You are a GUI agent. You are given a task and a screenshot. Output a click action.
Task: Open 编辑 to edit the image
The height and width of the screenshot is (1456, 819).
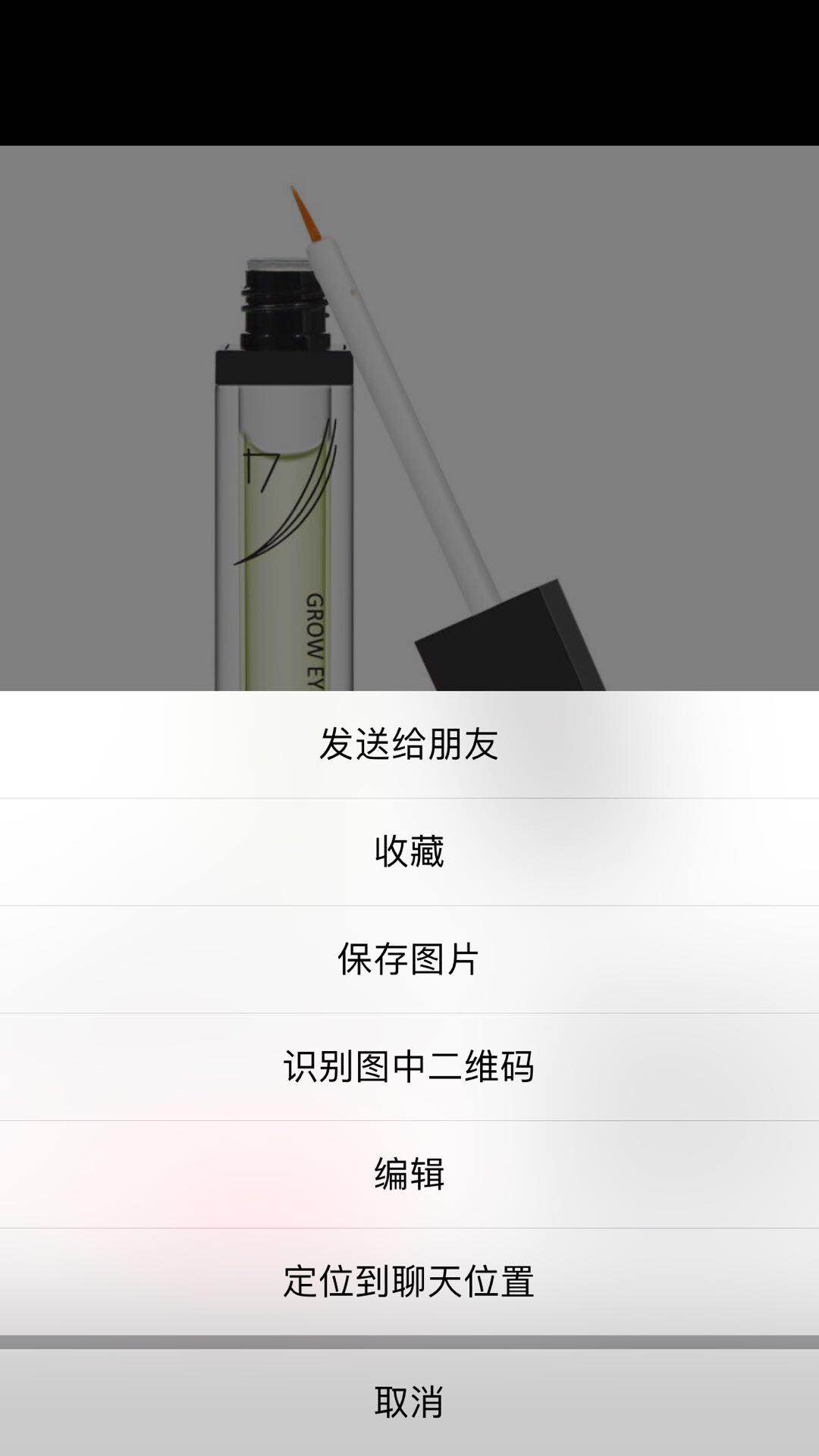[409, 1174]
